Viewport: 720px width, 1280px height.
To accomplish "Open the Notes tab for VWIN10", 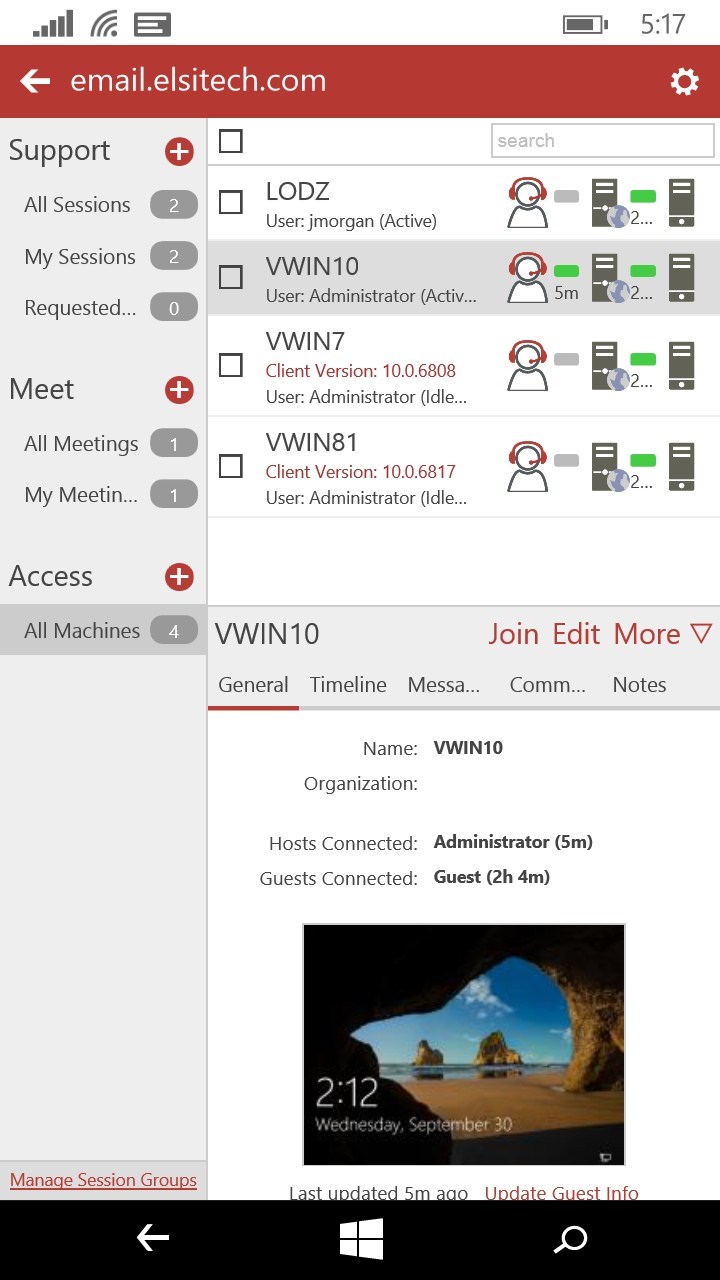I will coord(639,685).
